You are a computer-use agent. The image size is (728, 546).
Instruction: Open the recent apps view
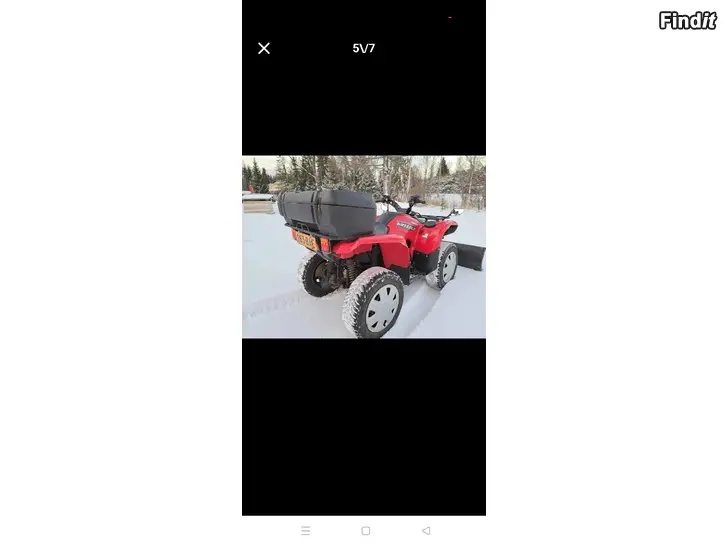click(305, 531)
